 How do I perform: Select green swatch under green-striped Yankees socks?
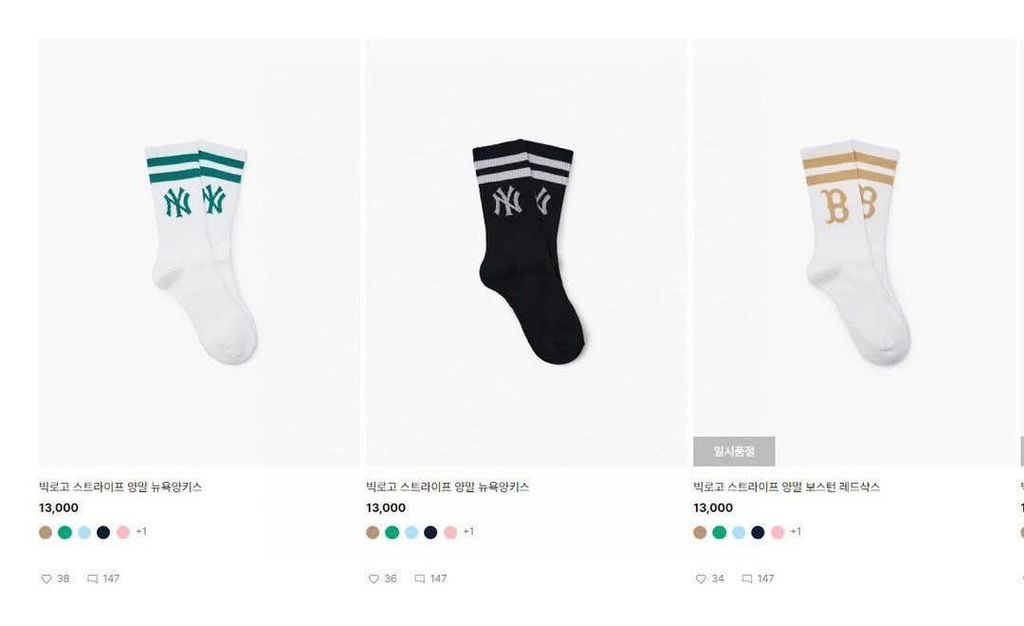(x=65, y=532)
